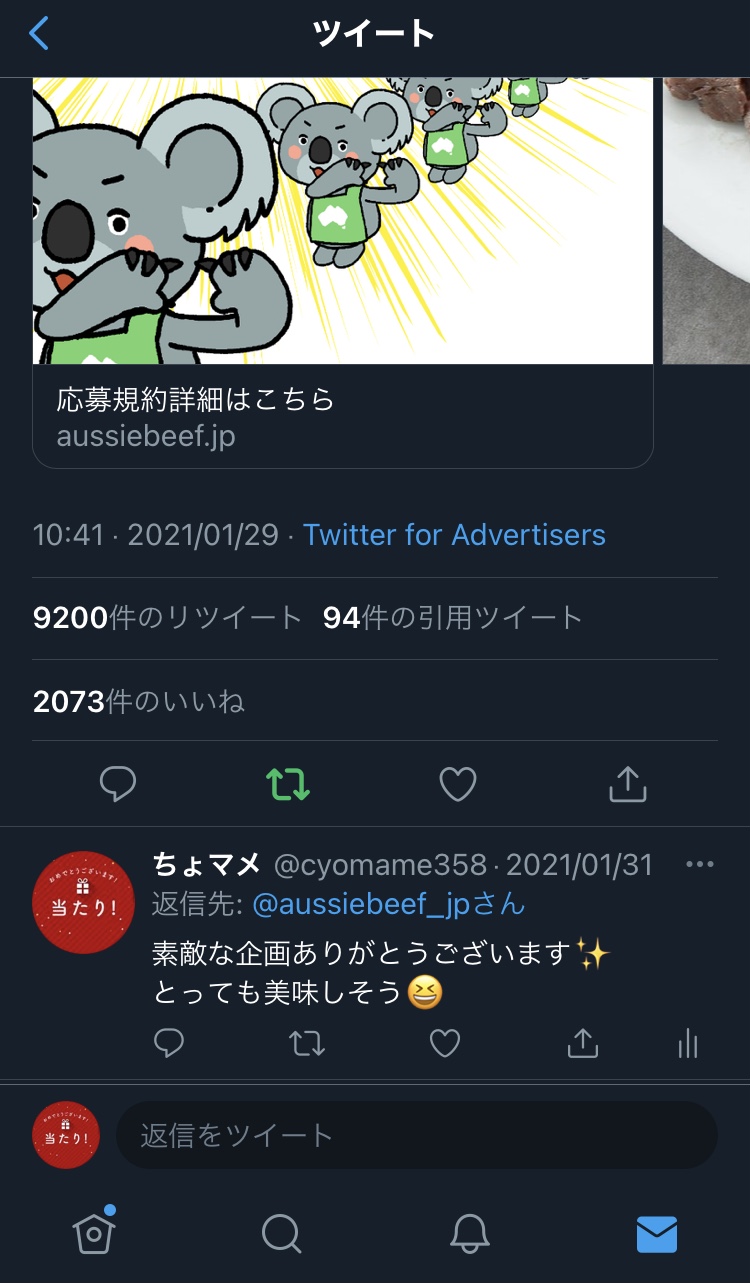750x1283 pixels.
Task: Reply to ちょマメ's tweet
Action: pyautogui.click(x=169, y=1044)
